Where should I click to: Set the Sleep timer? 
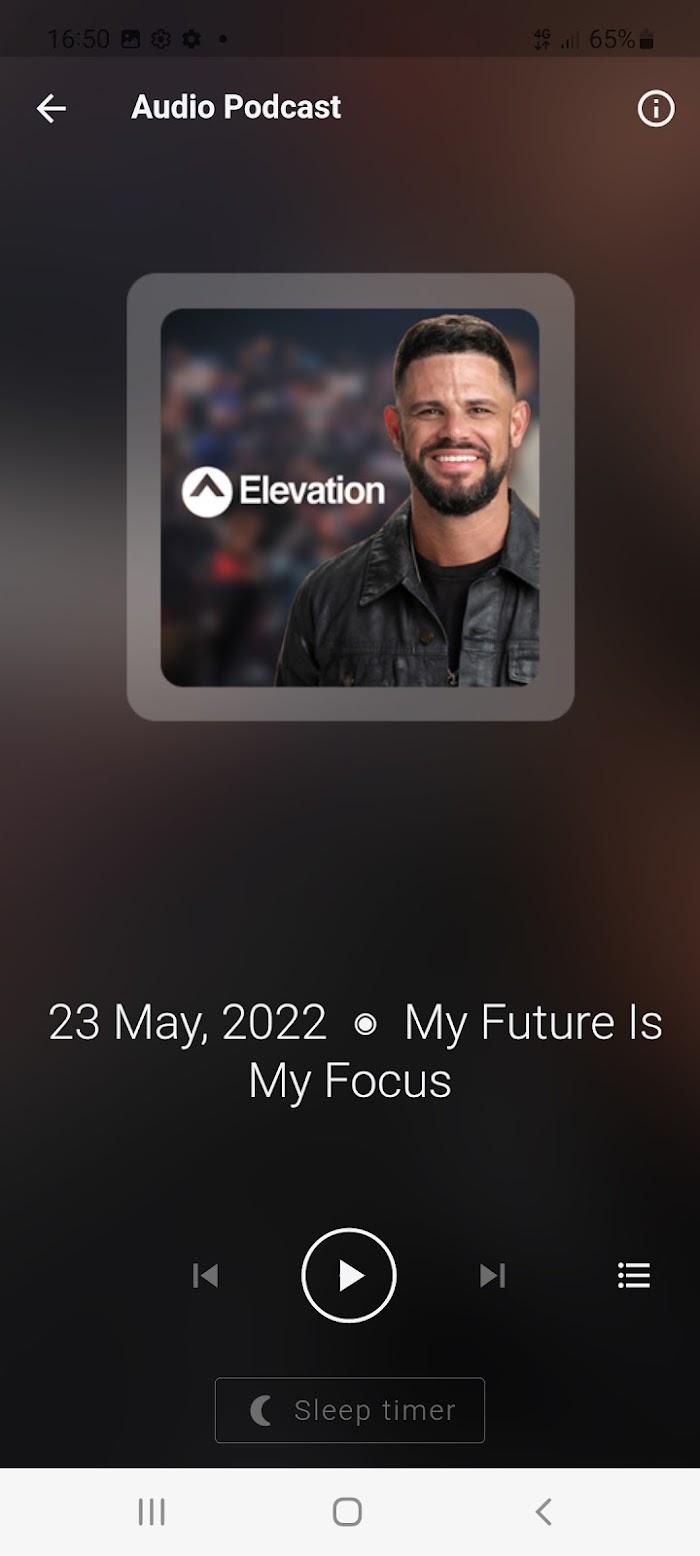[x=350, y=1410]
